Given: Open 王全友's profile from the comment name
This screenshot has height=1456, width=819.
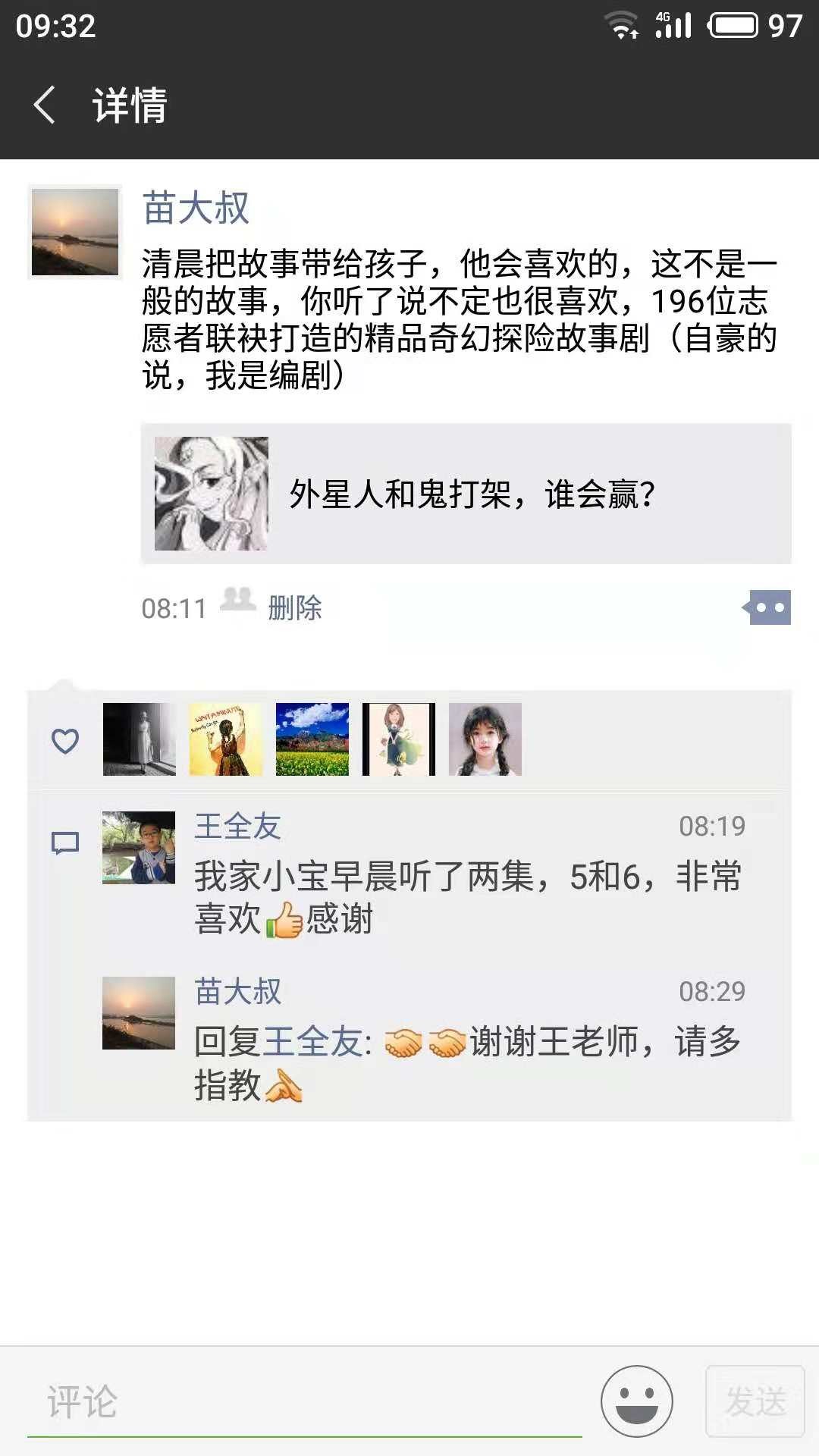Looking at the screenshot, I should tap(237, 826).
